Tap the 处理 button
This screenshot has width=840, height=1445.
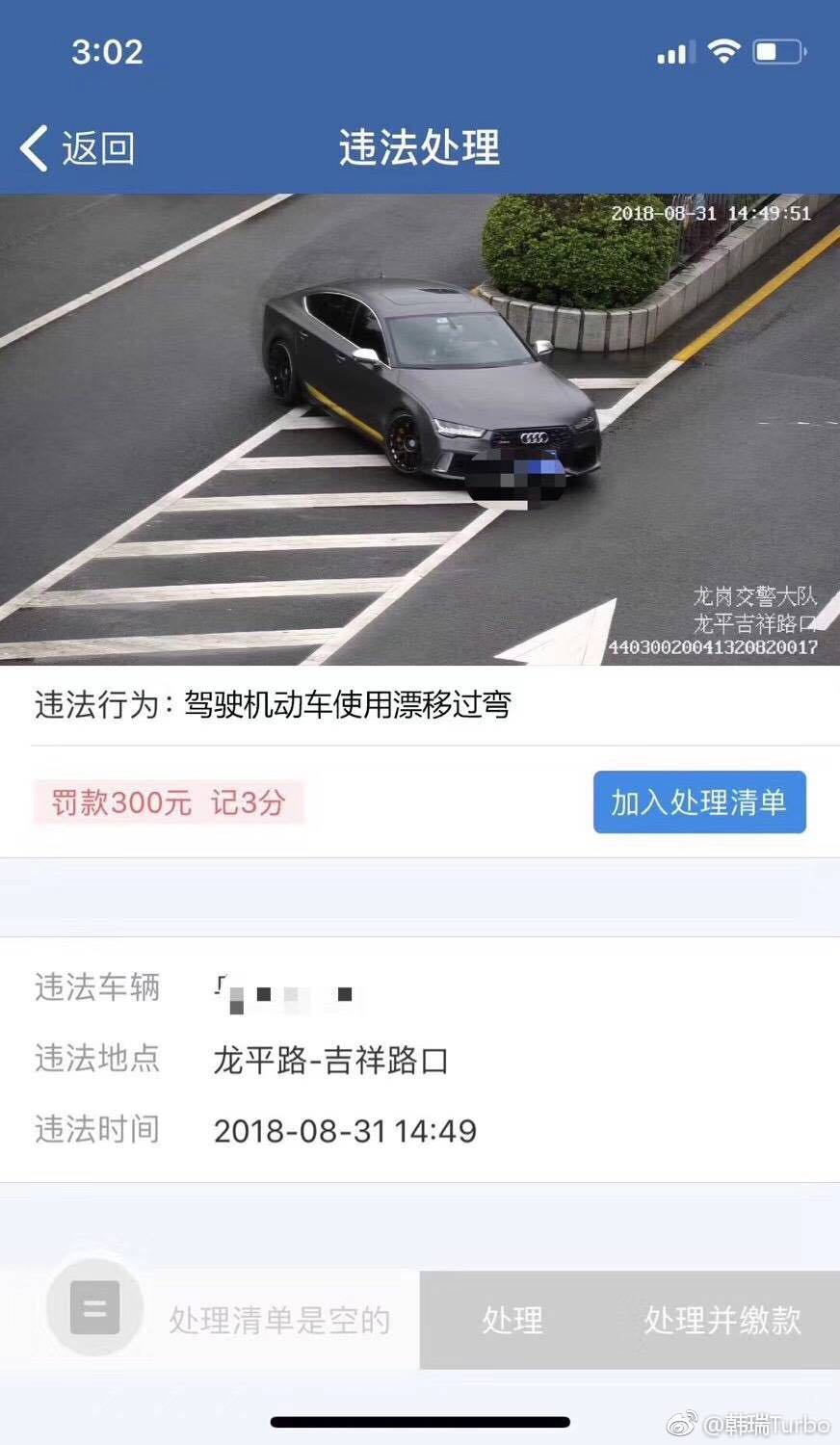[512, 1320]
